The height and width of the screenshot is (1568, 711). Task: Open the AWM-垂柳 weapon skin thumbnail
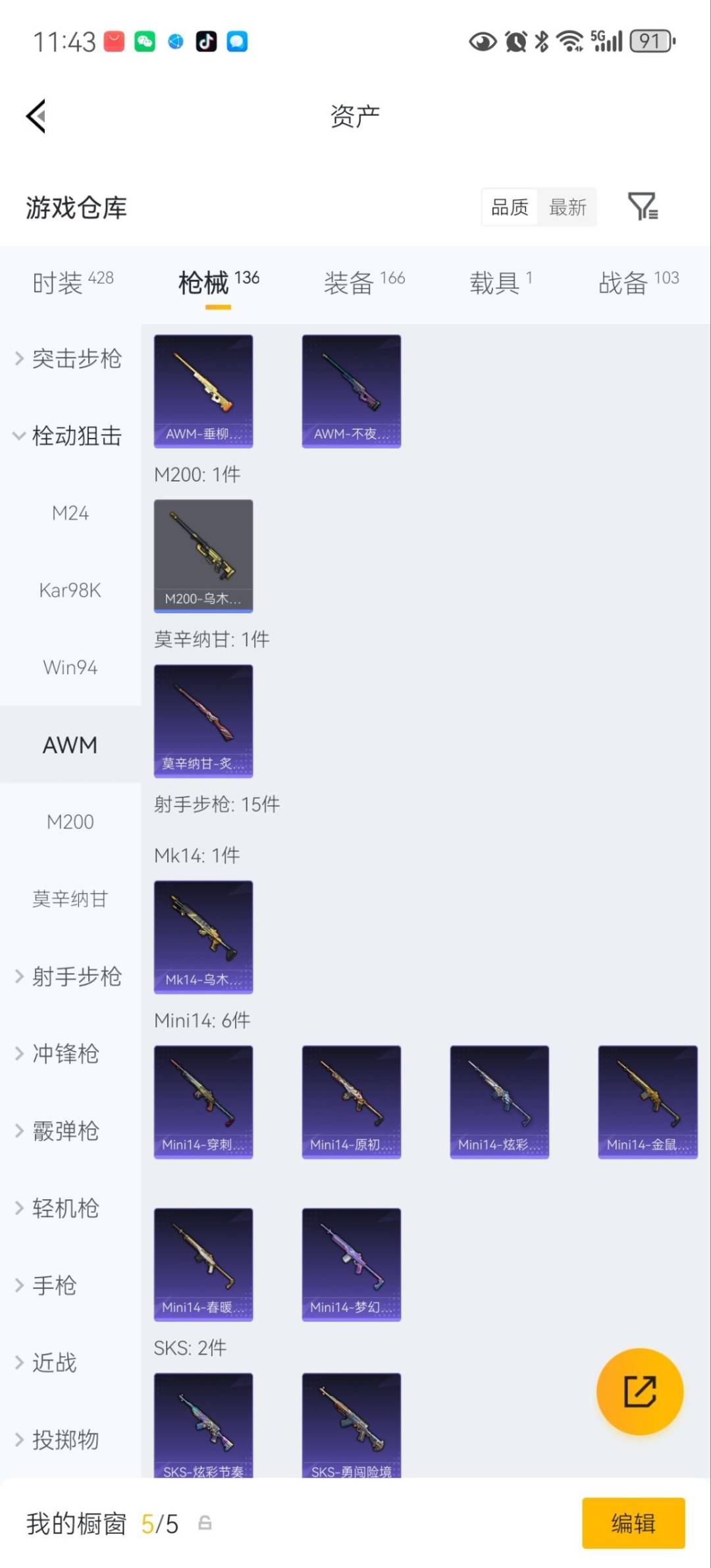(x=203, y=391)
